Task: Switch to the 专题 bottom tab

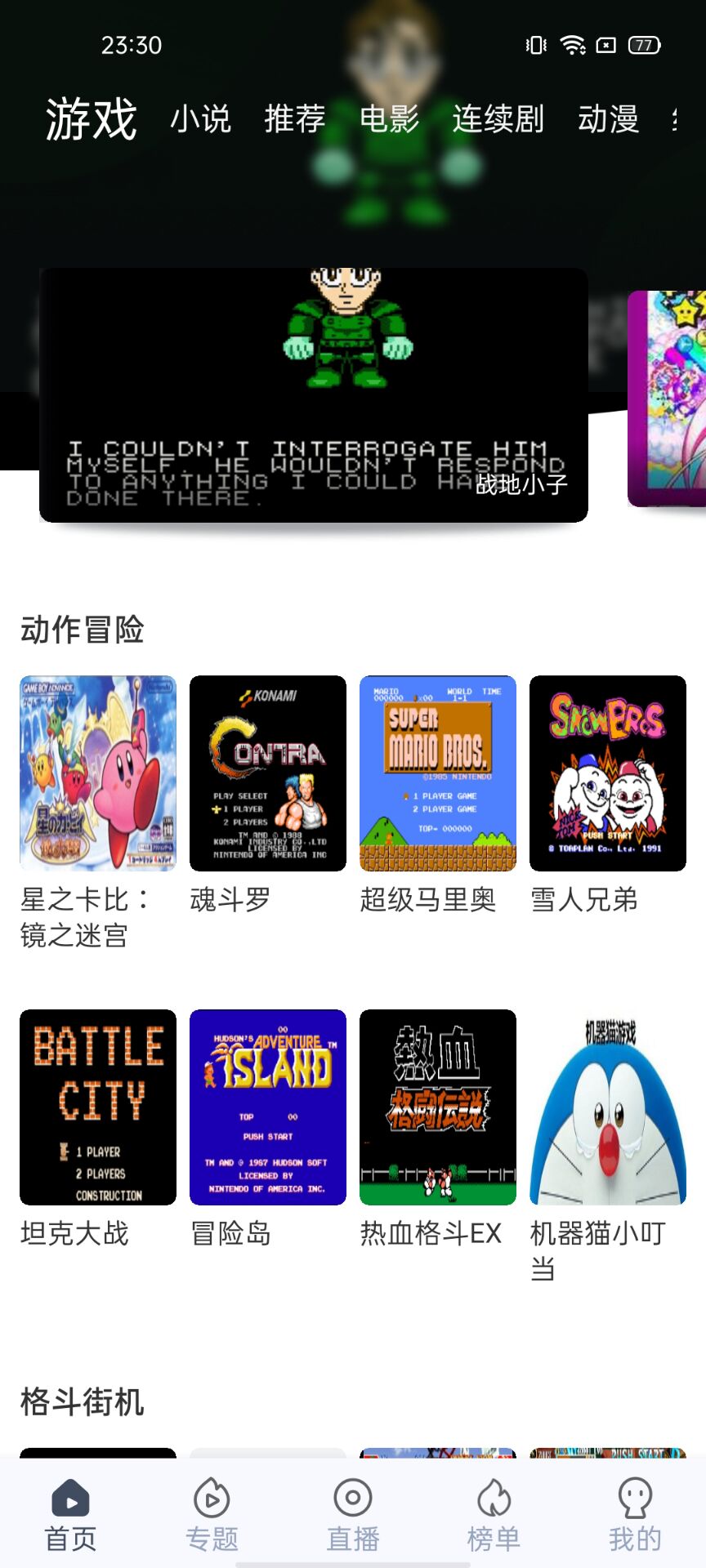Action: click(x=212, y=1514)
